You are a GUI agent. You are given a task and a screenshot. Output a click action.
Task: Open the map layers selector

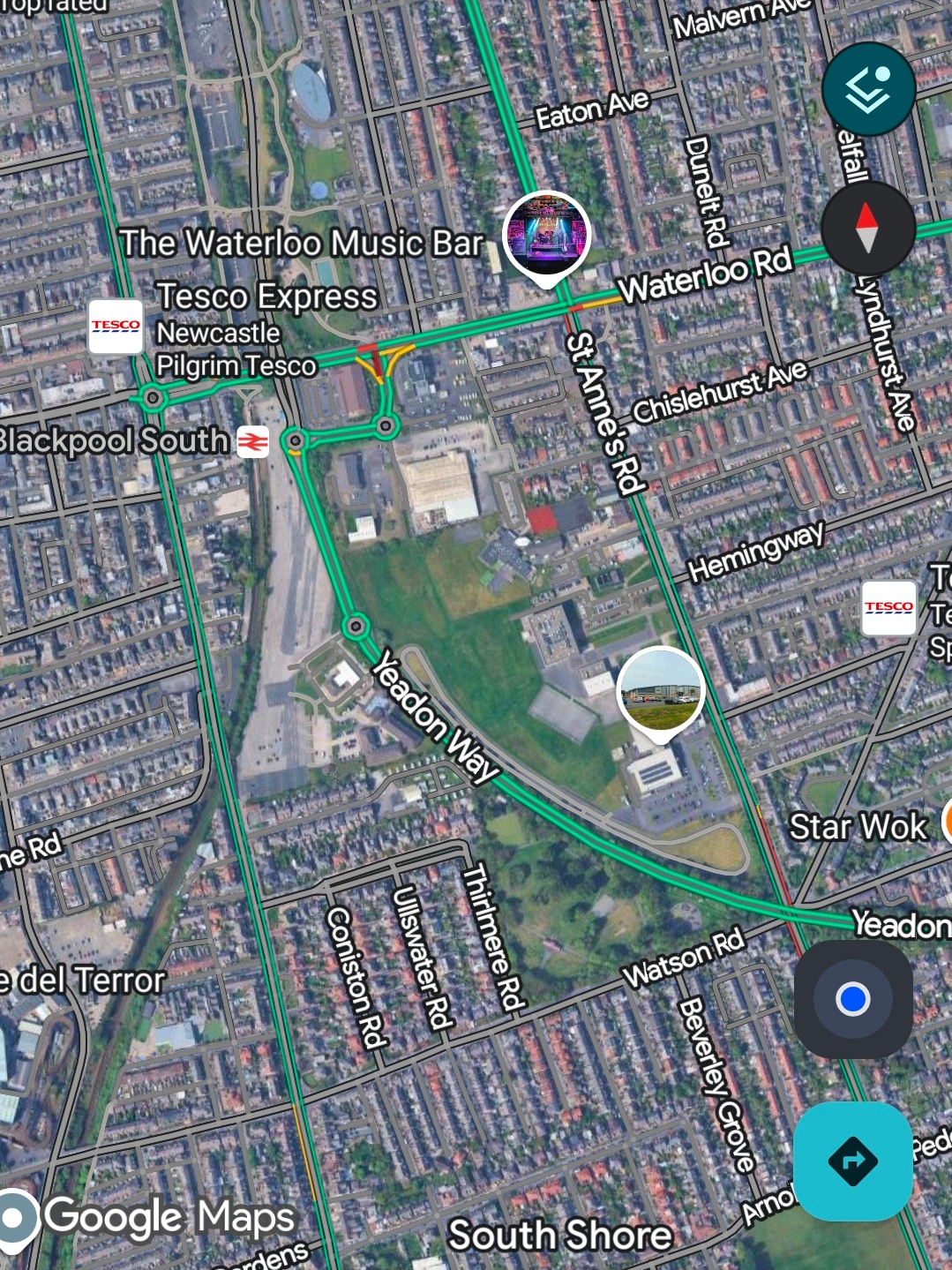point(868,89)
